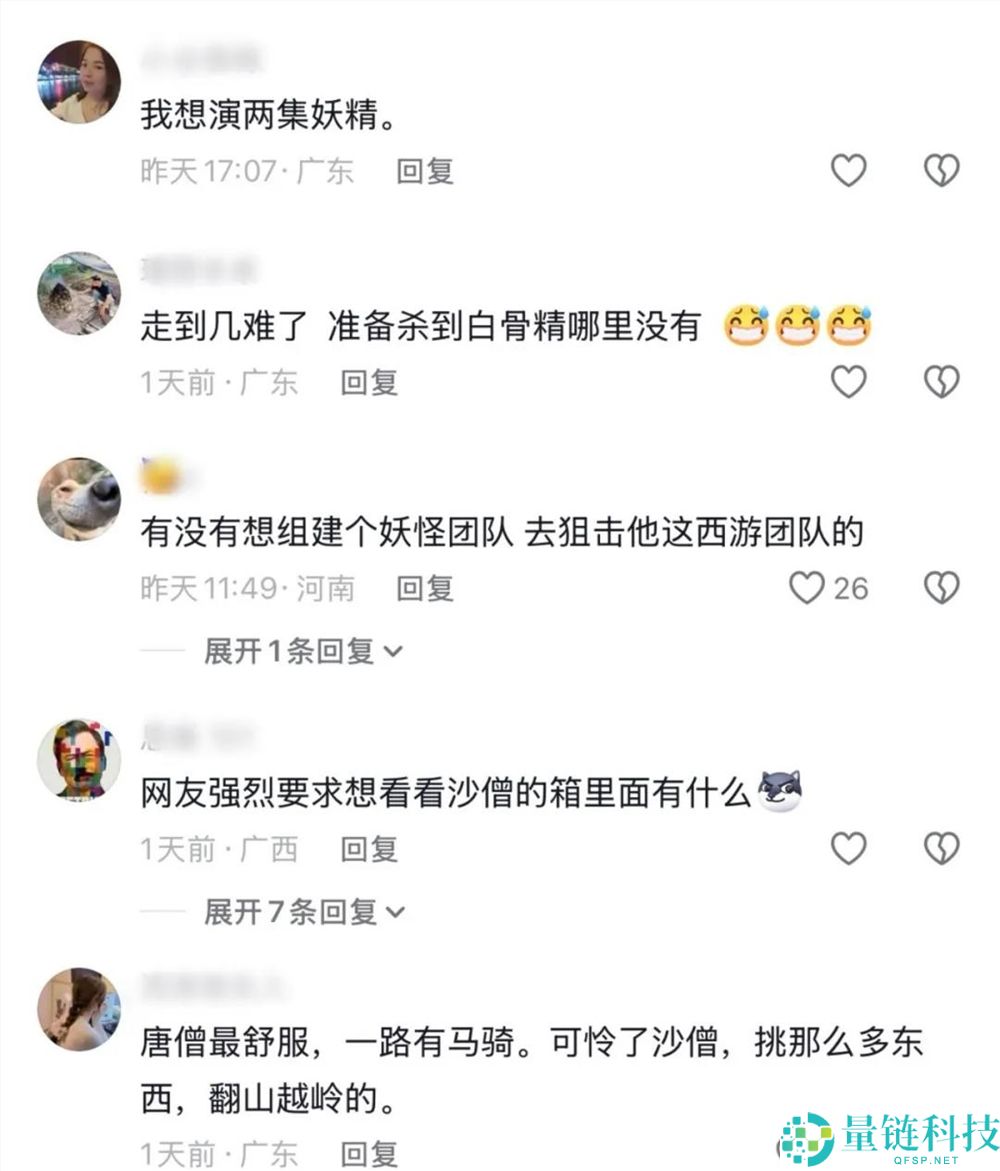1000x1171 pixels.
Task: Click 回复 under the 沙僧的箱 comment
Action: pyautogui.click(x=369, y=851)
